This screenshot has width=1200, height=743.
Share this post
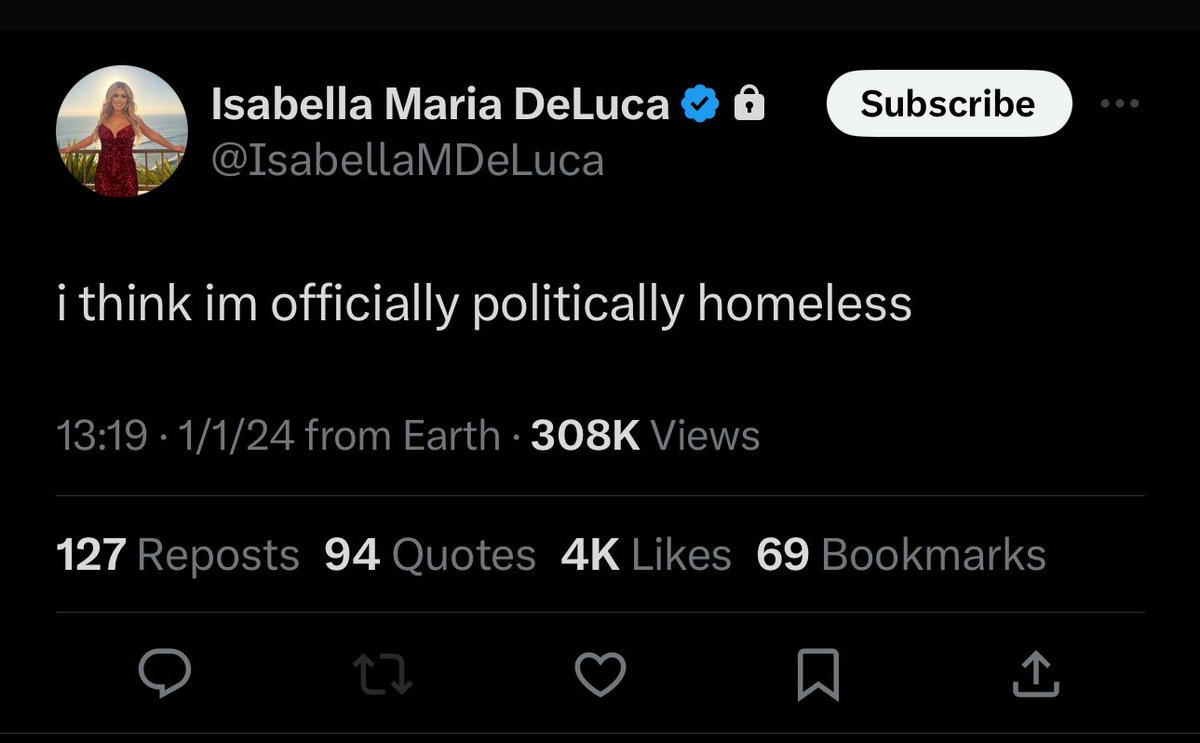(x=1035, y=675)
